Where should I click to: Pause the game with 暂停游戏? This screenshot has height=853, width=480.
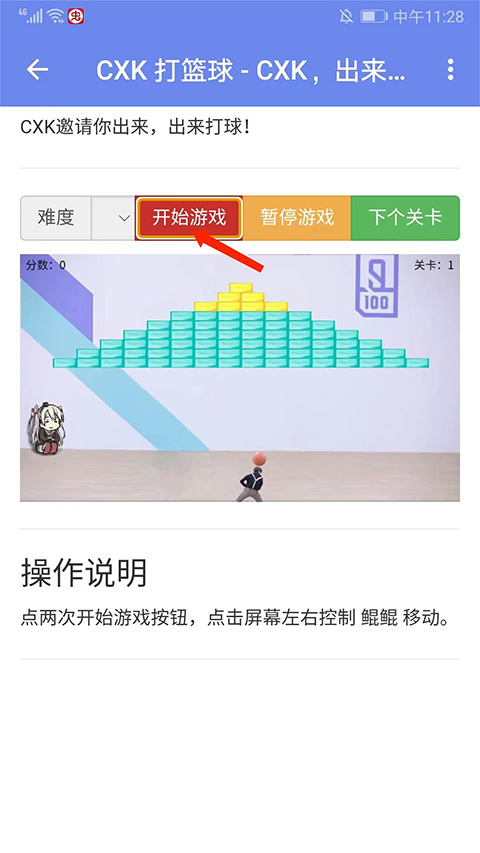[297, 218]
